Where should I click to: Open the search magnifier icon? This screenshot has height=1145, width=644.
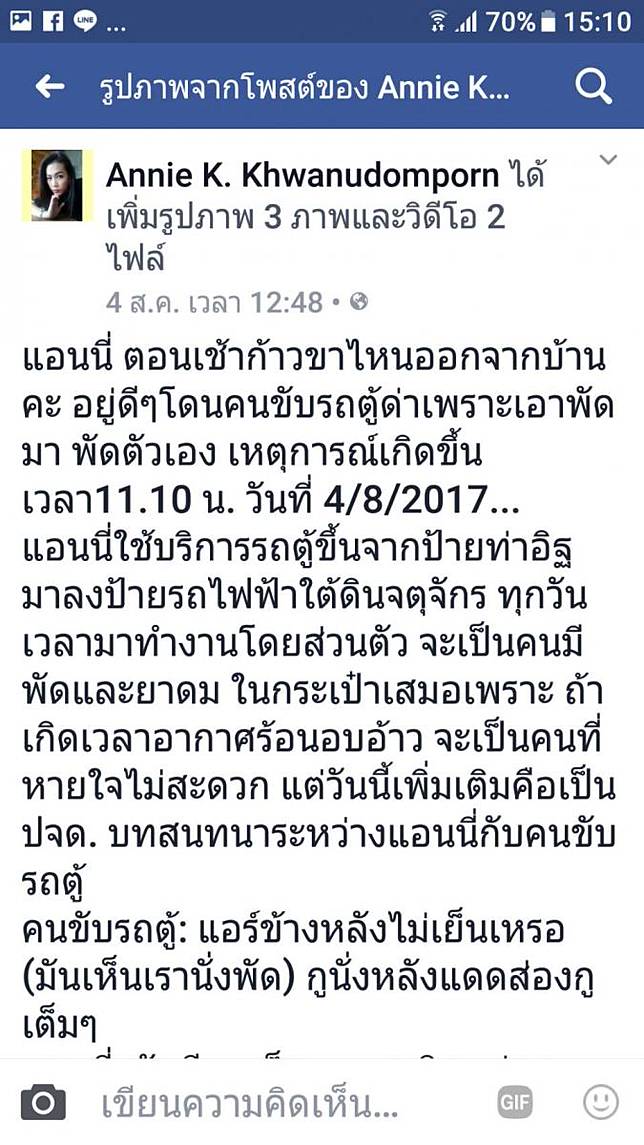coord(593,88)
